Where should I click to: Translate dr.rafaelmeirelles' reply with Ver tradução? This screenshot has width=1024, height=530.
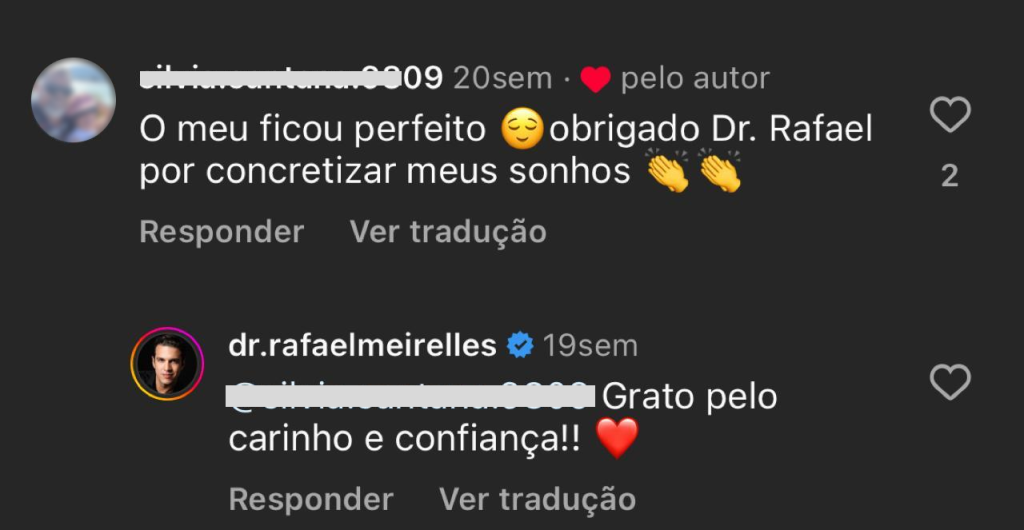coord(538,498)
